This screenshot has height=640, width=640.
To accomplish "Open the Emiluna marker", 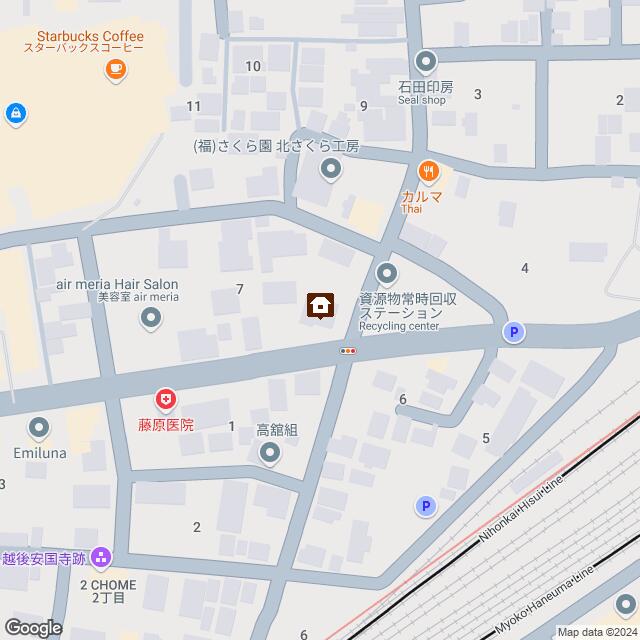I will click(39, 428).
